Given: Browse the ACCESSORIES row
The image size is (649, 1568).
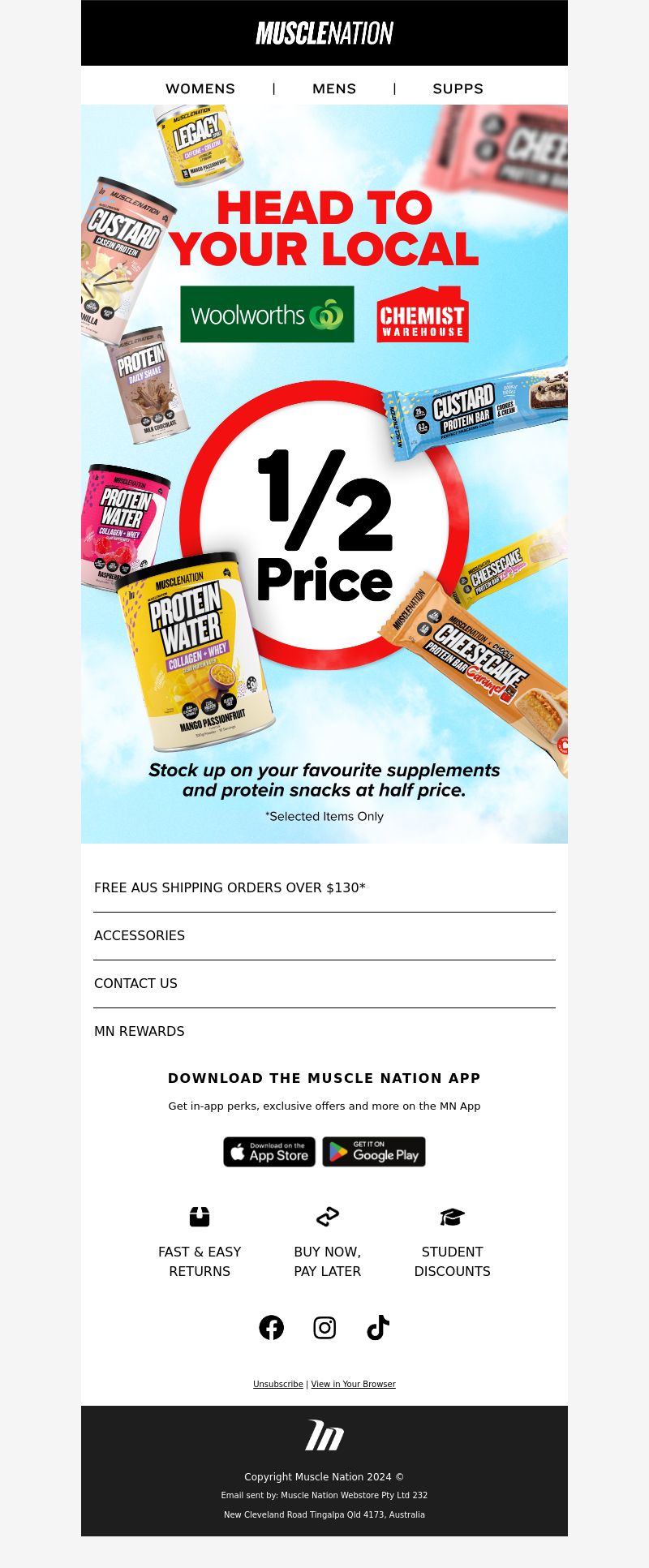Looking at the screenshot, I should pyautogui.click(x=140, y=935).
